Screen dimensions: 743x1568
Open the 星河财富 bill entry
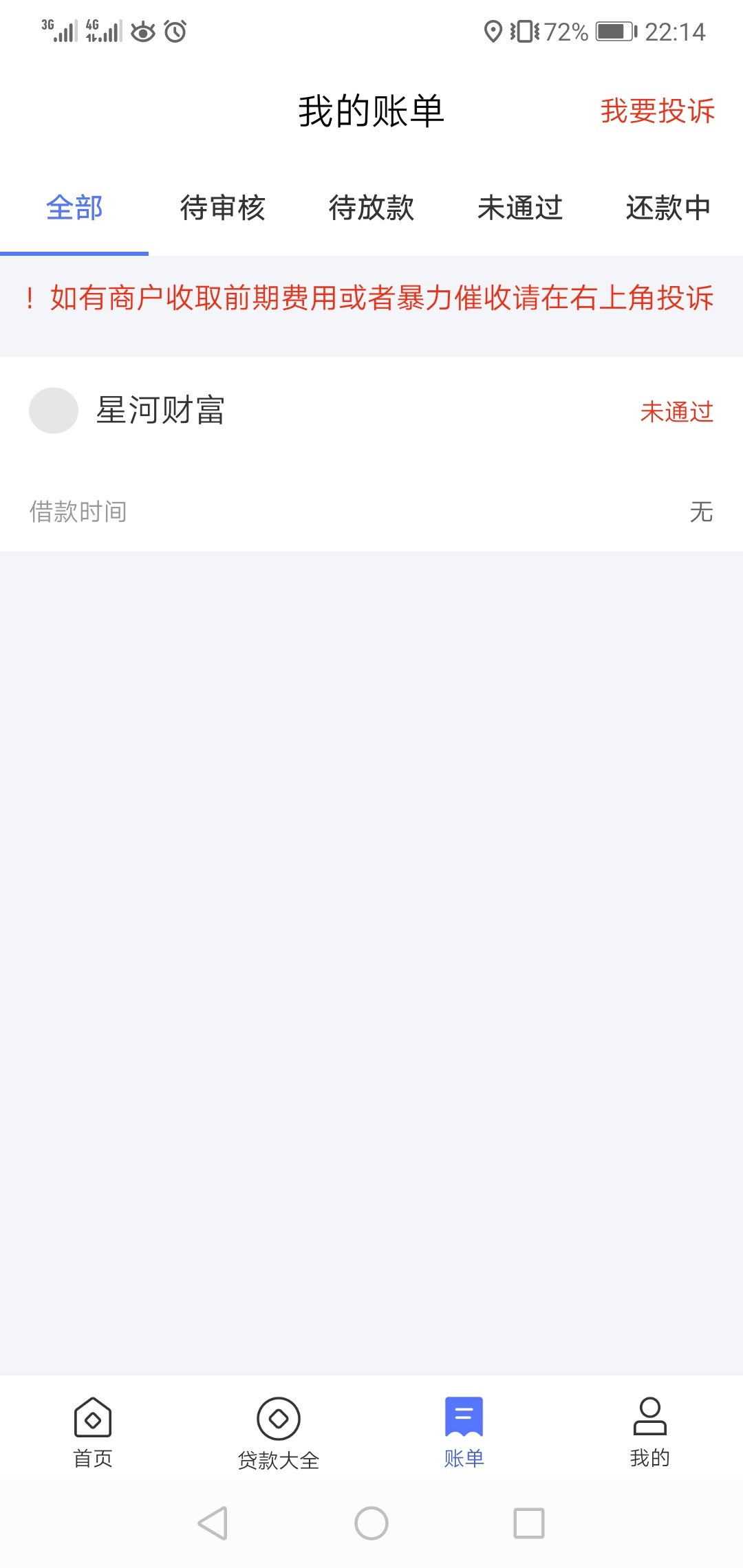click(371, 454)
